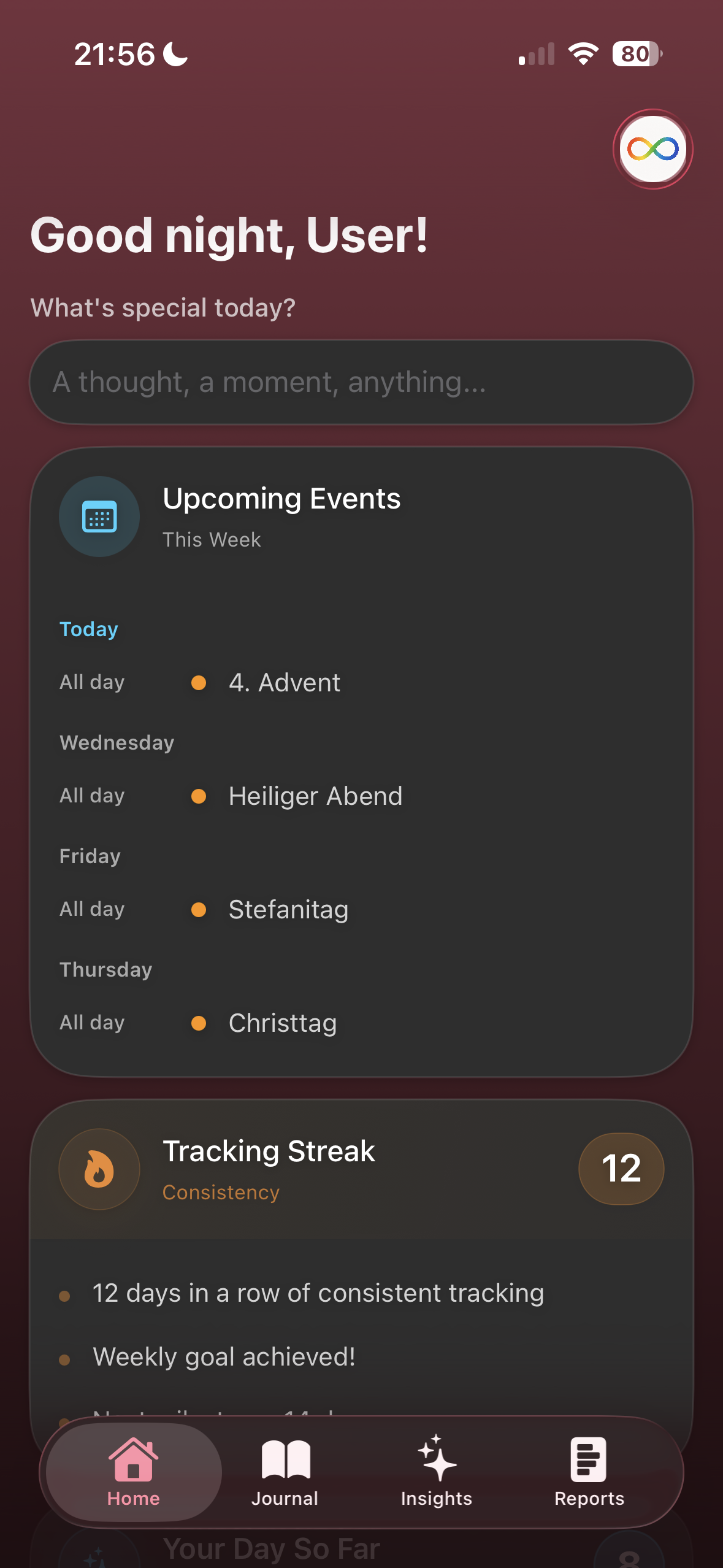This screenshot has width=723, height=1568.
Task: Tap the calendar icon on Upcoming Events
Action: (99, 517)
